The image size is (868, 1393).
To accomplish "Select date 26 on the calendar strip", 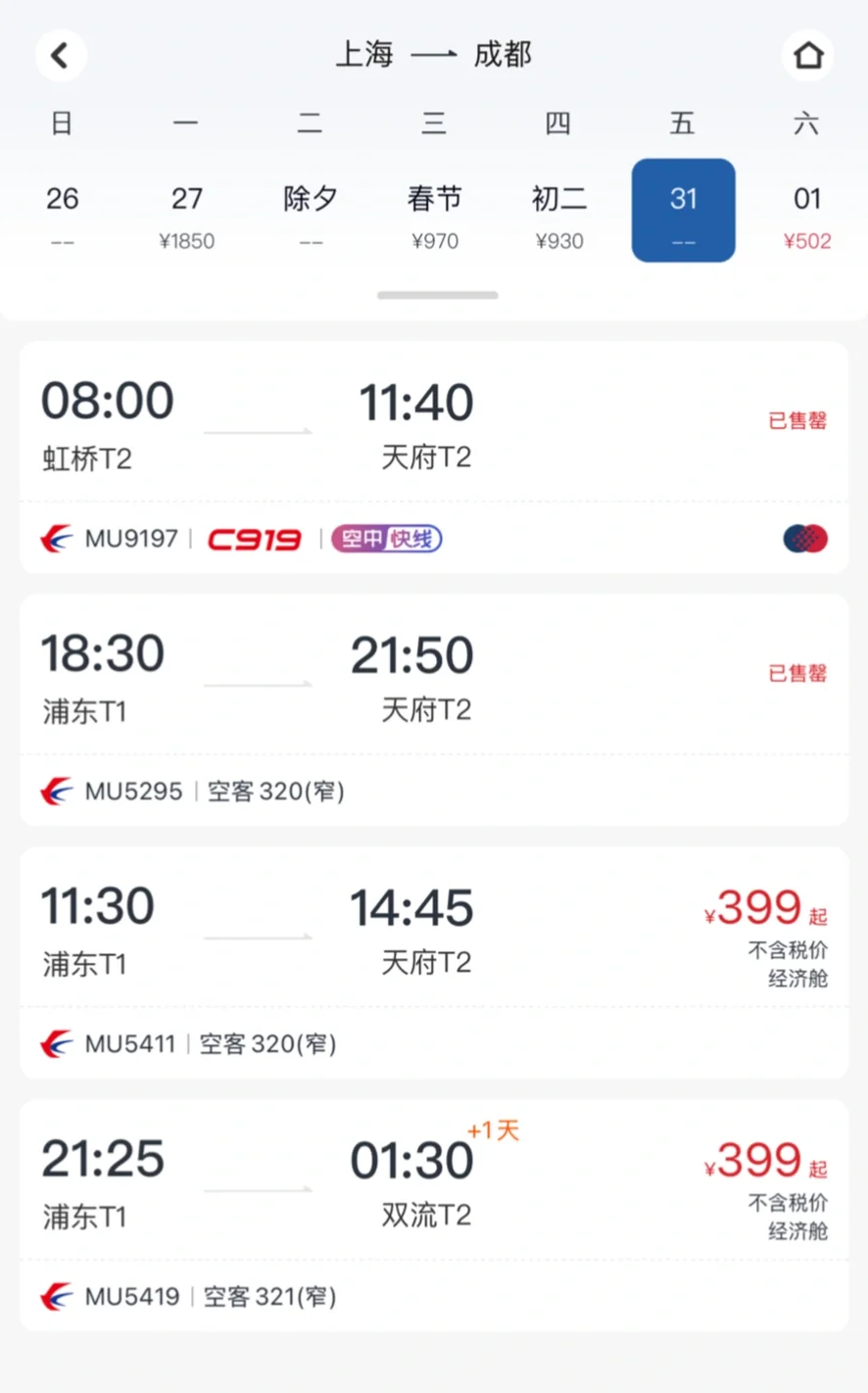I will click(62, 212).
